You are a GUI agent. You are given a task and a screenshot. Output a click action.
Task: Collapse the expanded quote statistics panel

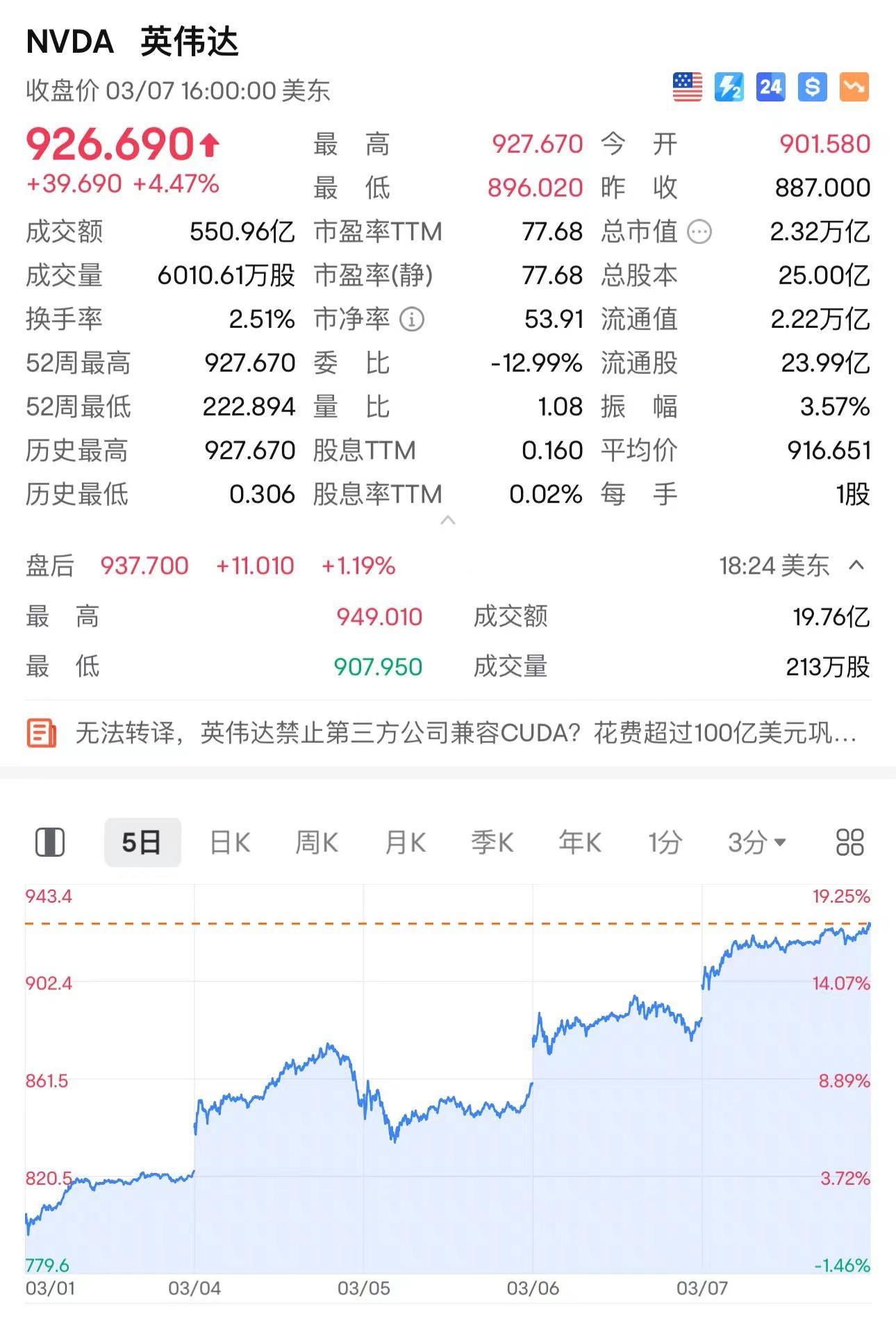point(448,520)
